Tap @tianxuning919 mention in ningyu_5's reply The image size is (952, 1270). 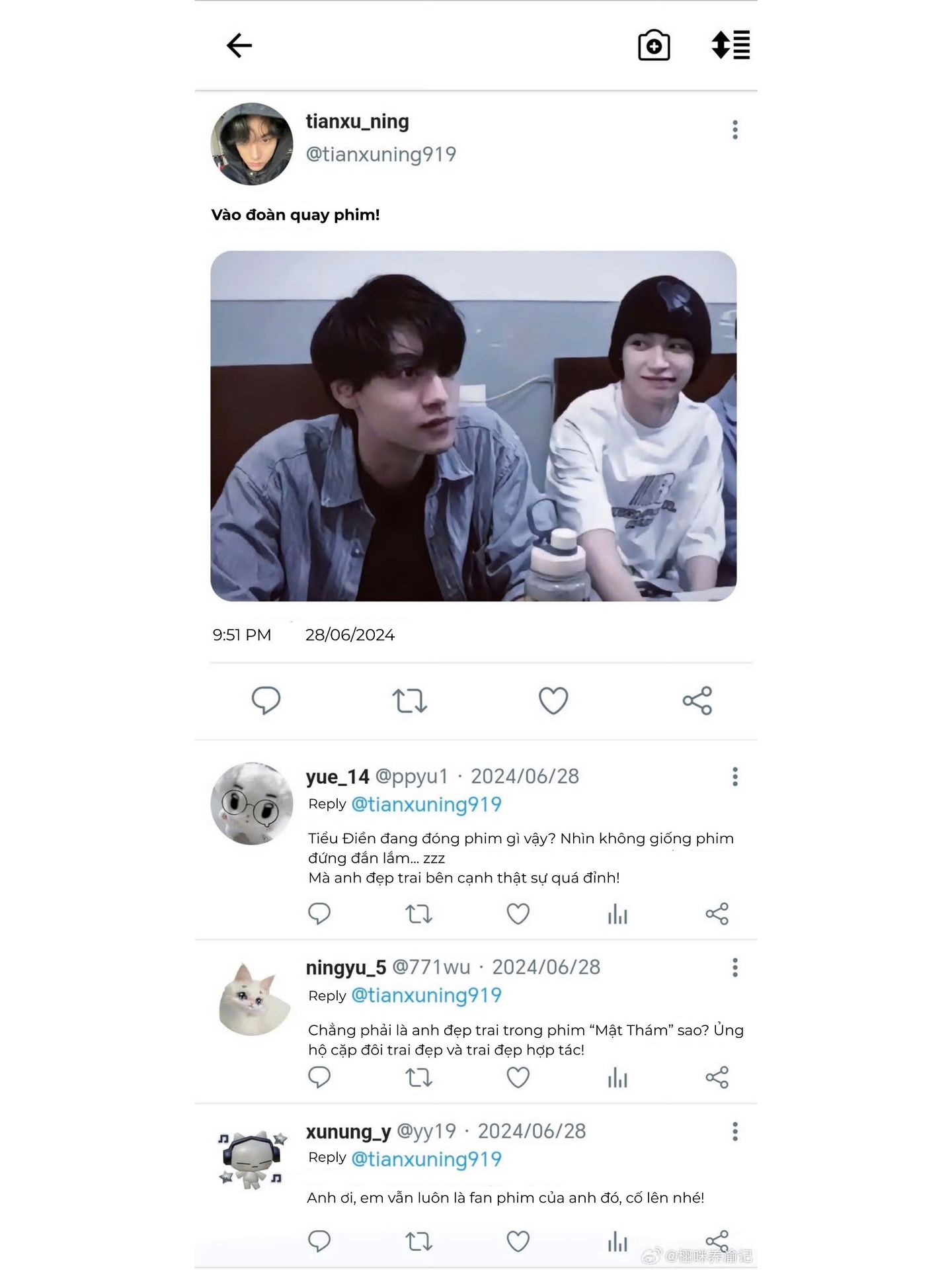click(426, 995)
